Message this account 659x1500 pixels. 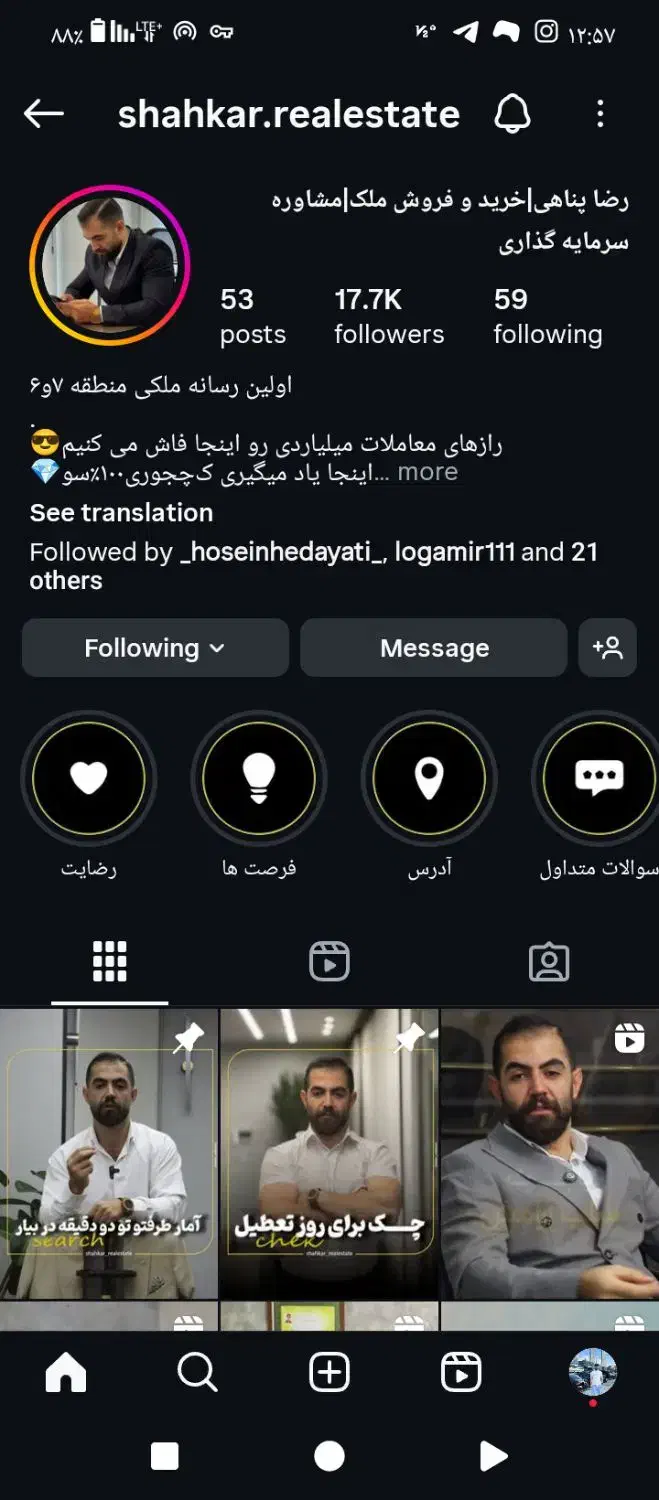[434, 648]
